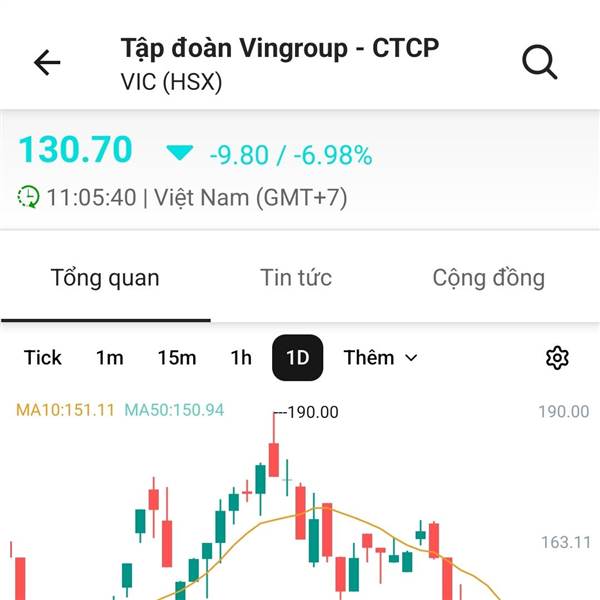Open the search magnifier icon
The width and height of the screenshot is (600, 600).
tap(540, 62)
